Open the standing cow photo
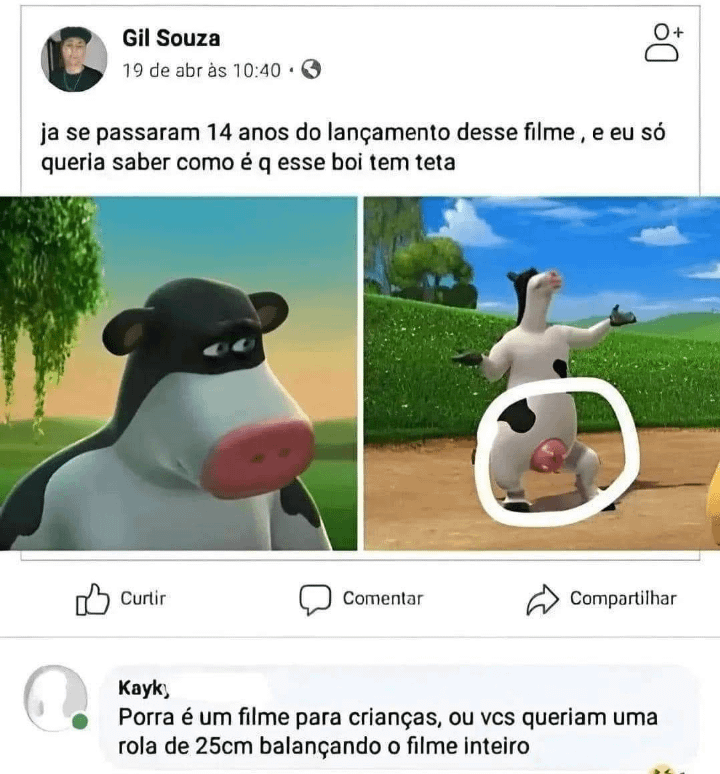Screen dimensions: 720x774 point(541,373)
